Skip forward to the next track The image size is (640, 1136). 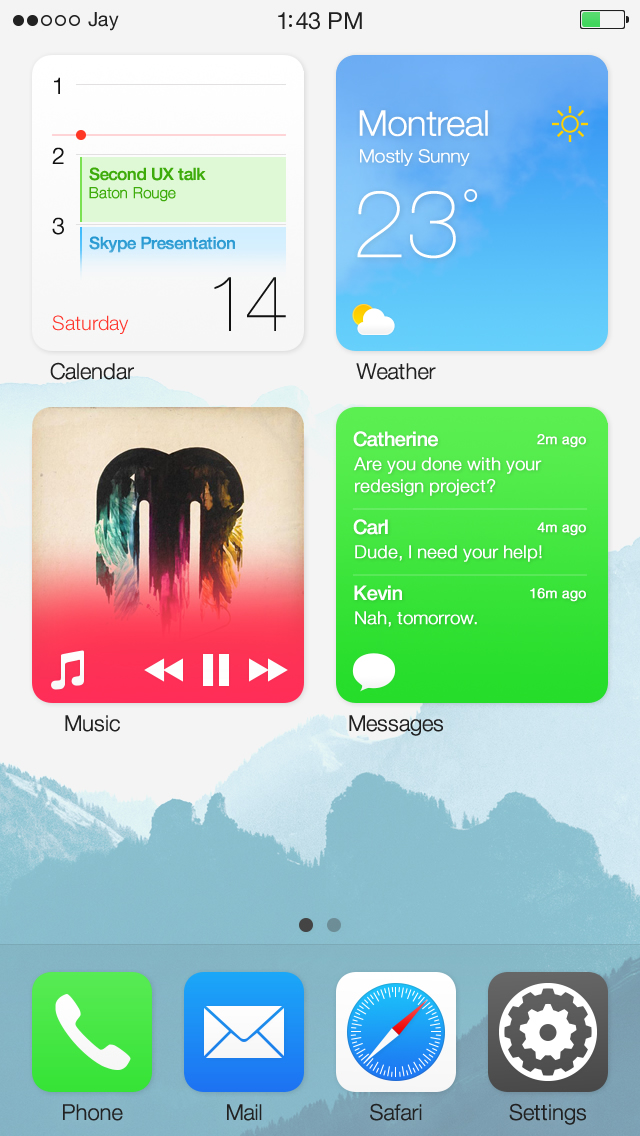[x=267, y=670]
